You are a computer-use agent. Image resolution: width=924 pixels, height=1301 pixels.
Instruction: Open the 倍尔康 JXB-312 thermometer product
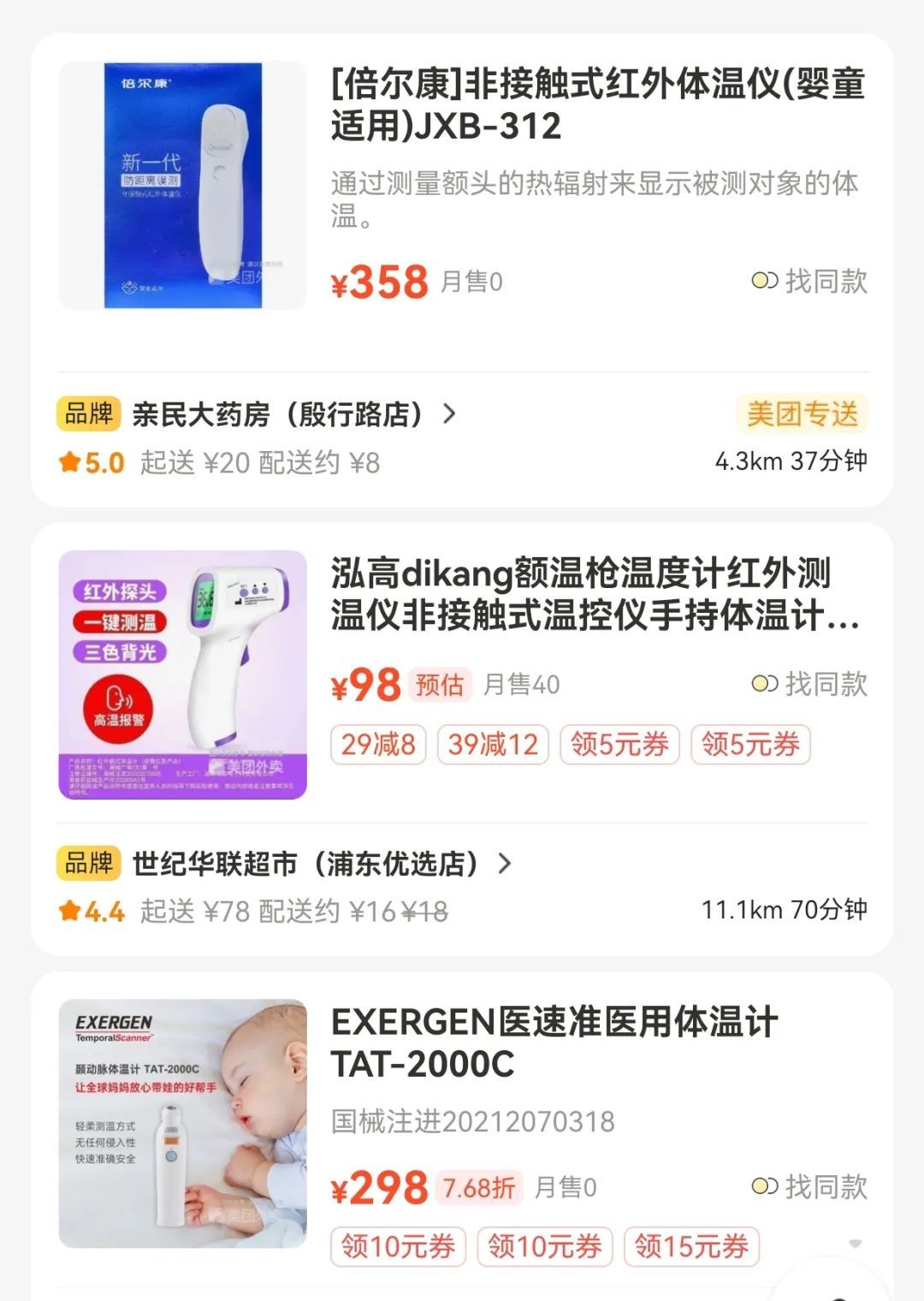tap(597, 104)
